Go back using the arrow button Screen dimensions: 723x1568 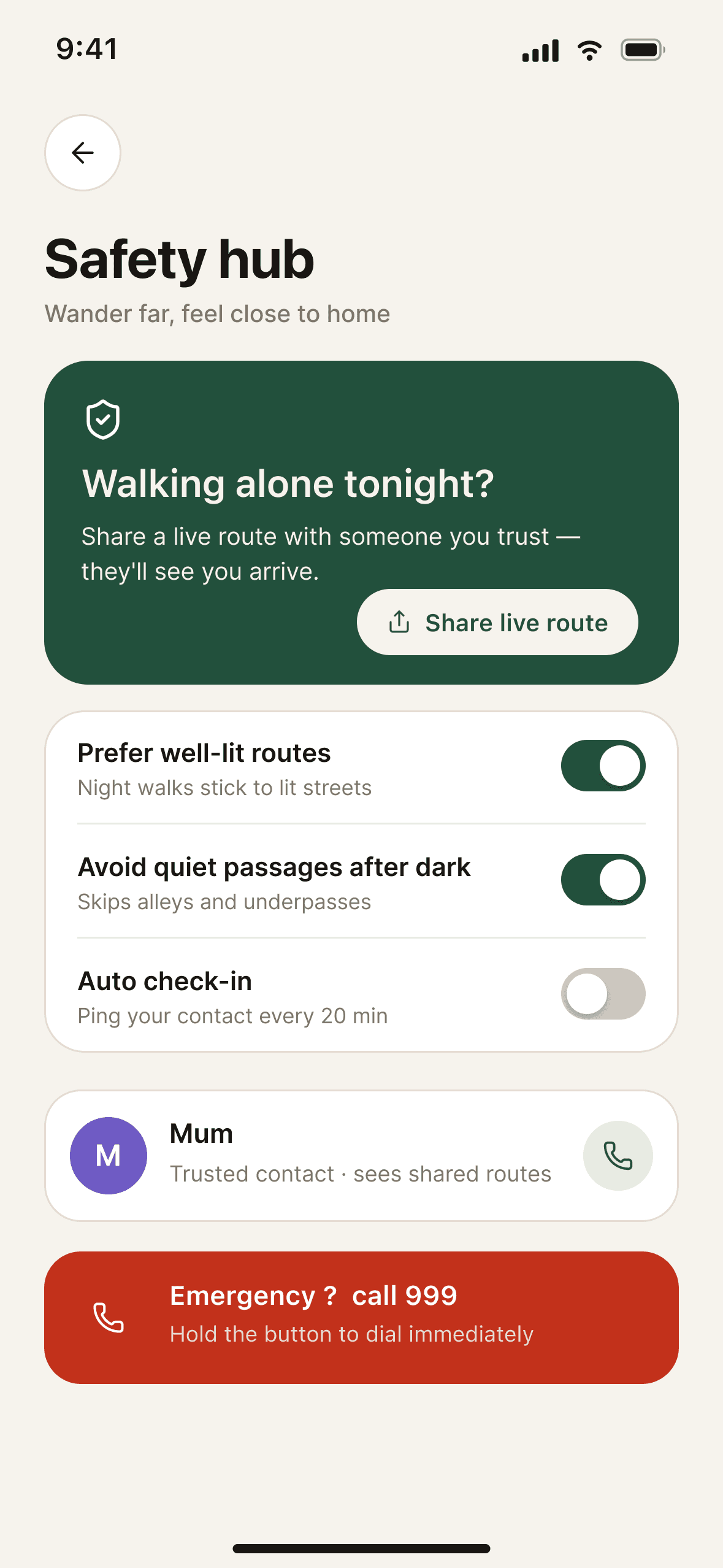pos(83,153)
